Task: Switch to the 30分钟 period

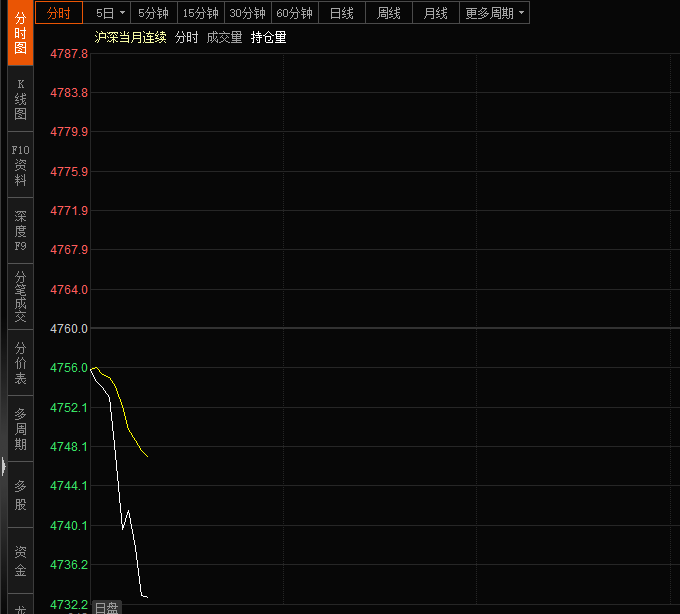Action: point(247,13)
